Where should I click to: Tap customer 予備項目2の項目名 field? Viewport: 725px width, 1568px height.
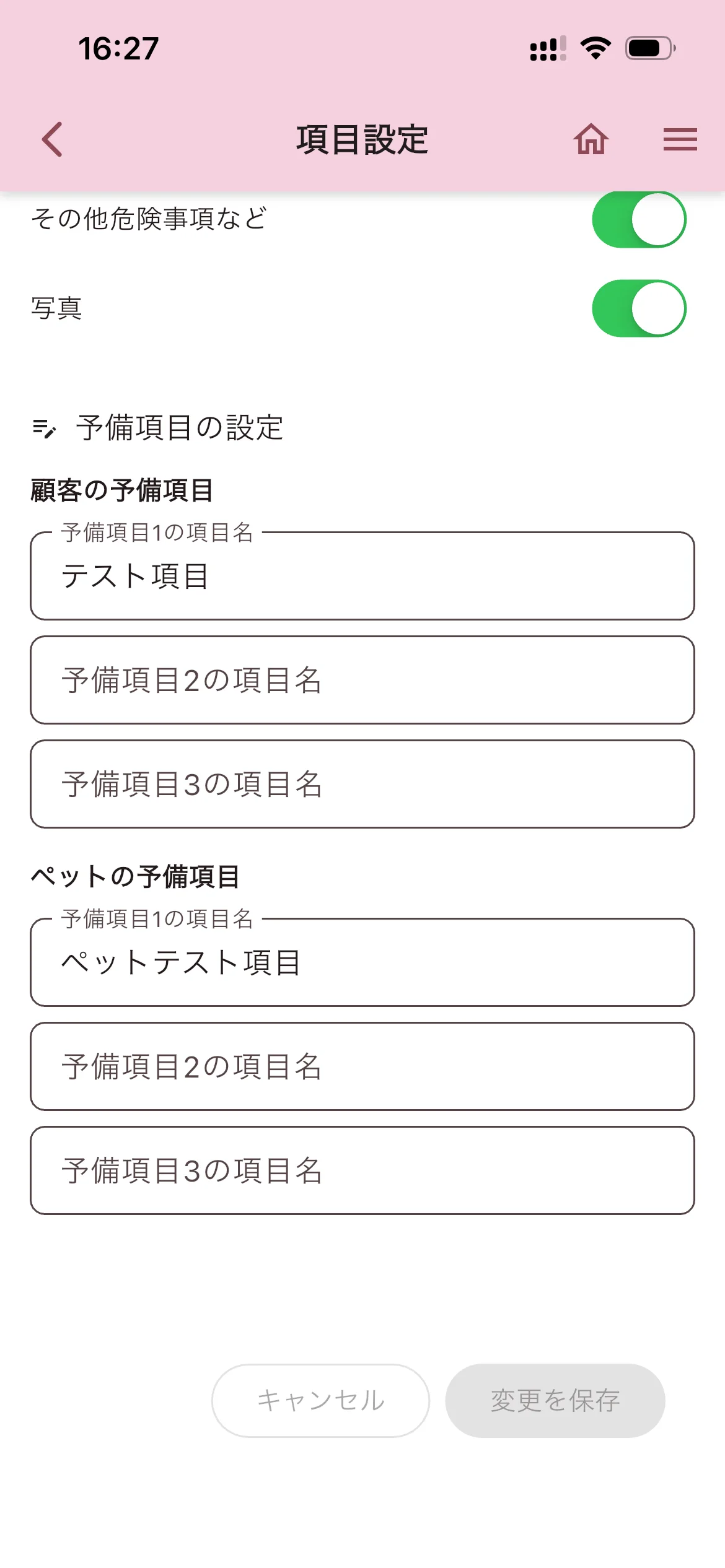pos(362,680)
